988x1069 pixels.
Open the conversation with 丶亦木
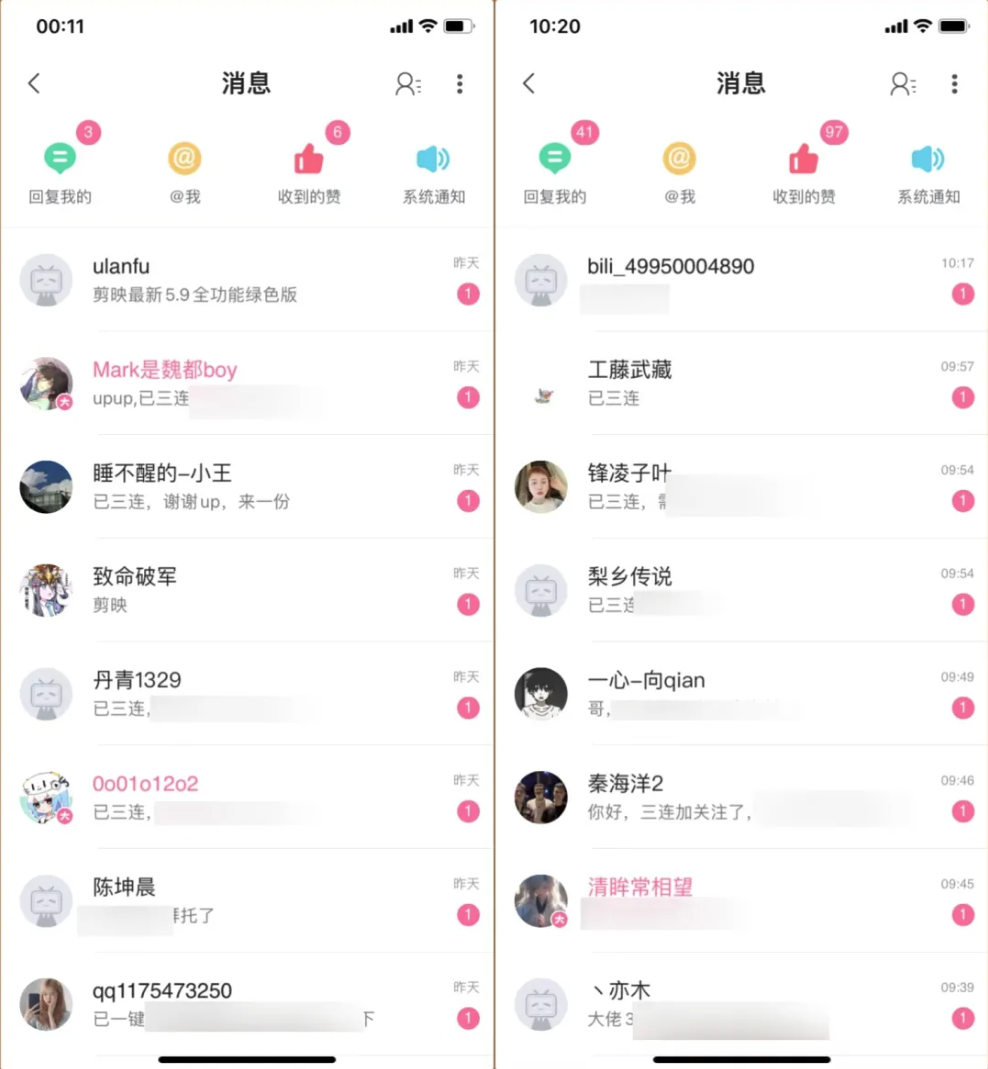(745, 1004)
